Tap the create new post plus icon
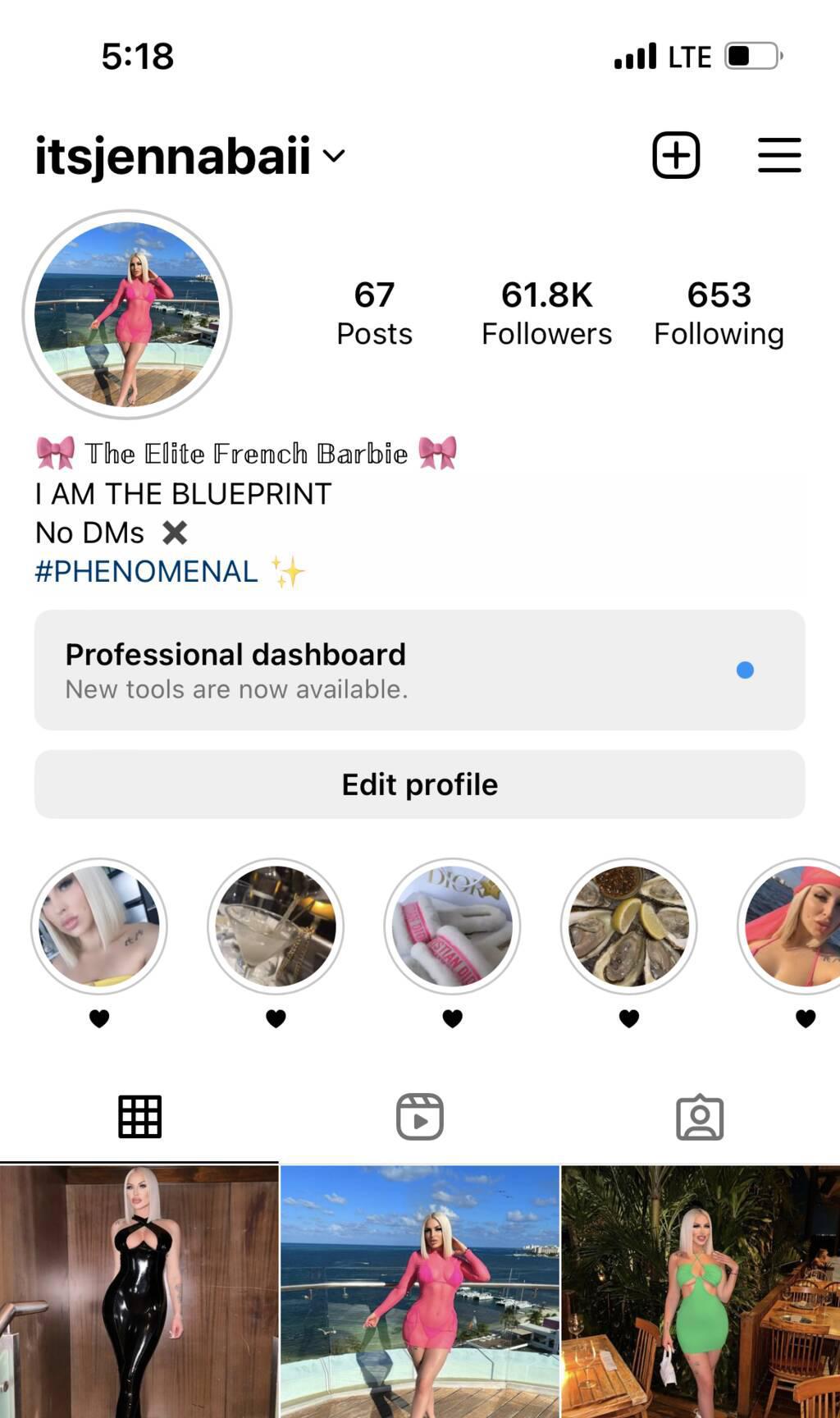The image size is (840, 1418). (676, 155)
